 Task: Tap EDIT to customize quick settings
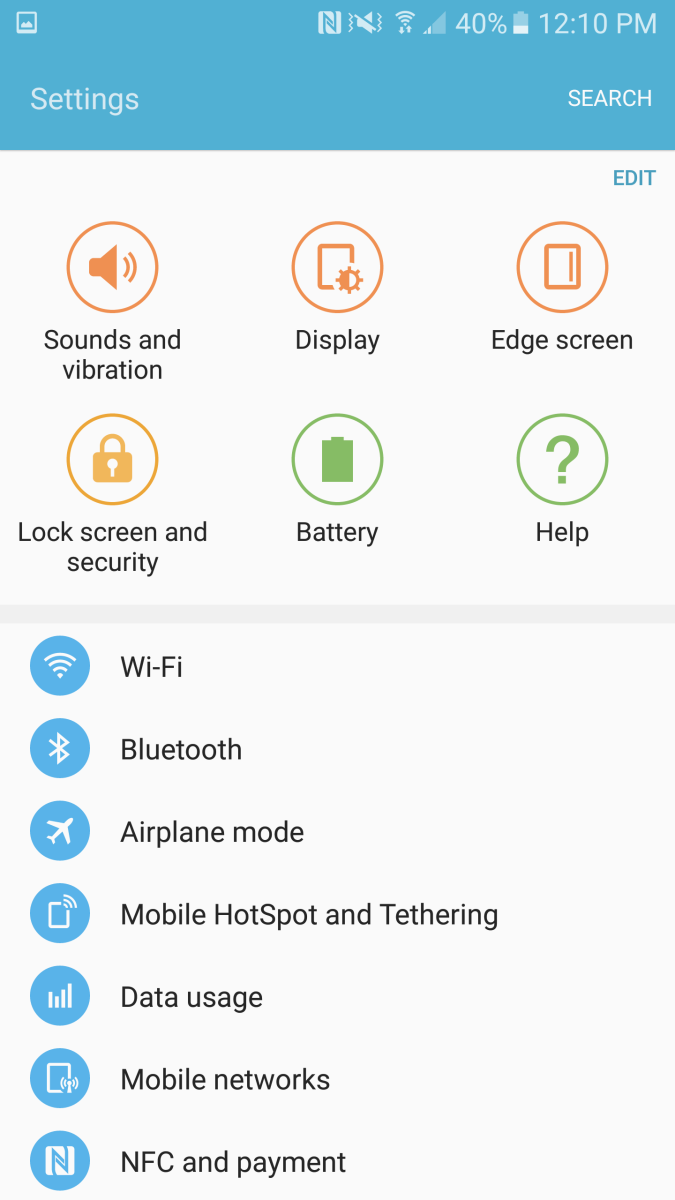[634, 178]
